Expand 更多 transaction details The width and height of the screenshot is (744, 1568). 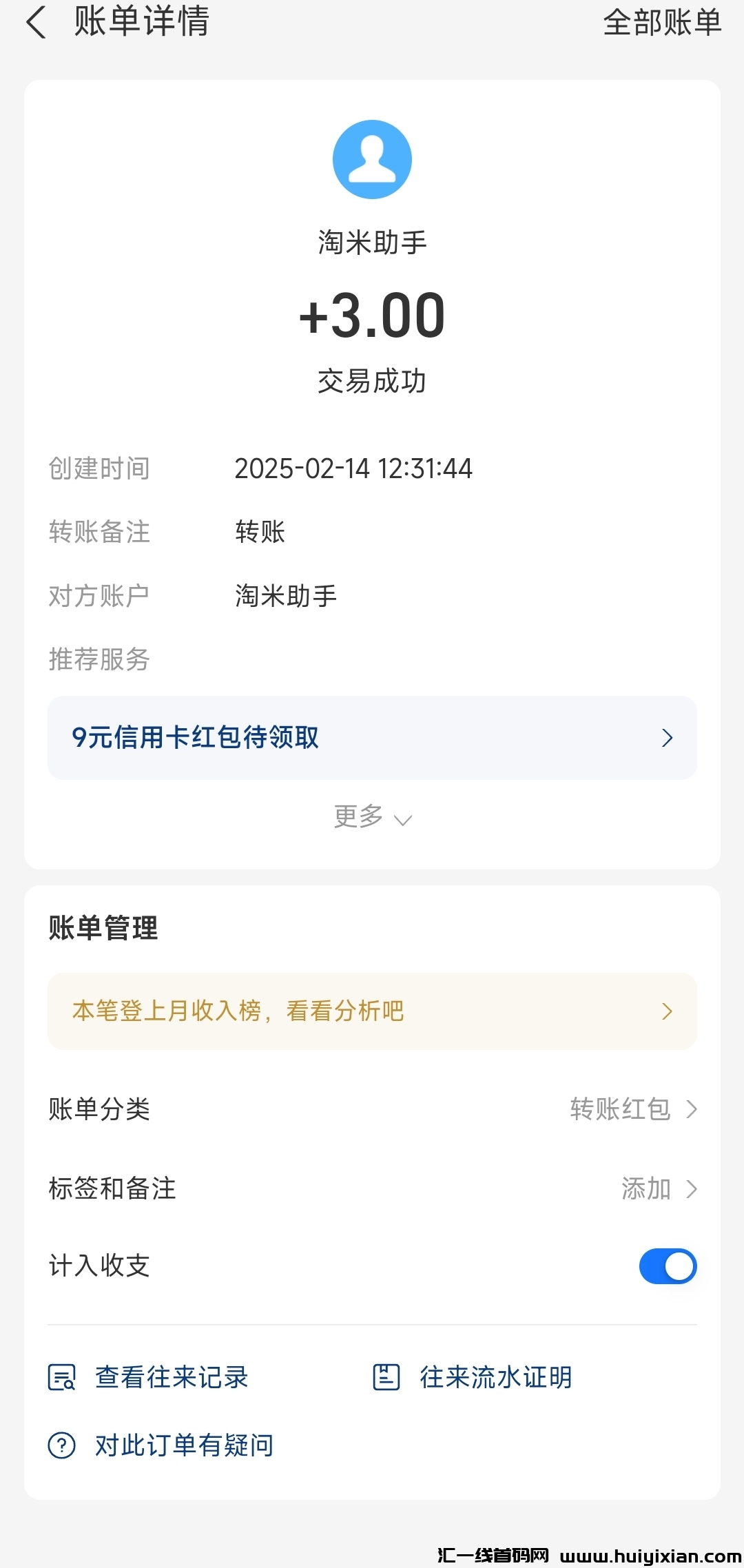(372, 818)
